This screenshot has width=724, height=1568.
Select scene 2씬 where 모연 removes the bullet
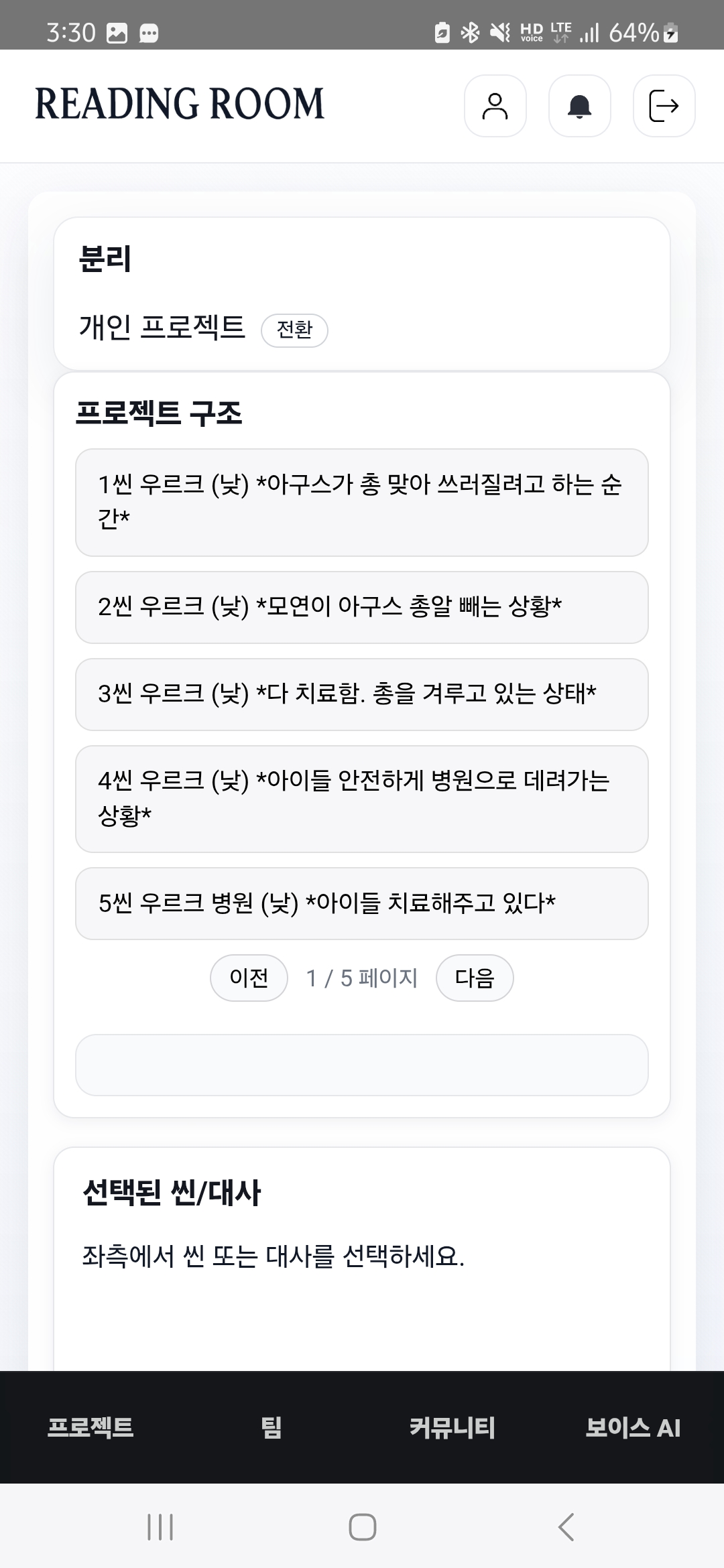pyautogui.click(x=362, y=606)
